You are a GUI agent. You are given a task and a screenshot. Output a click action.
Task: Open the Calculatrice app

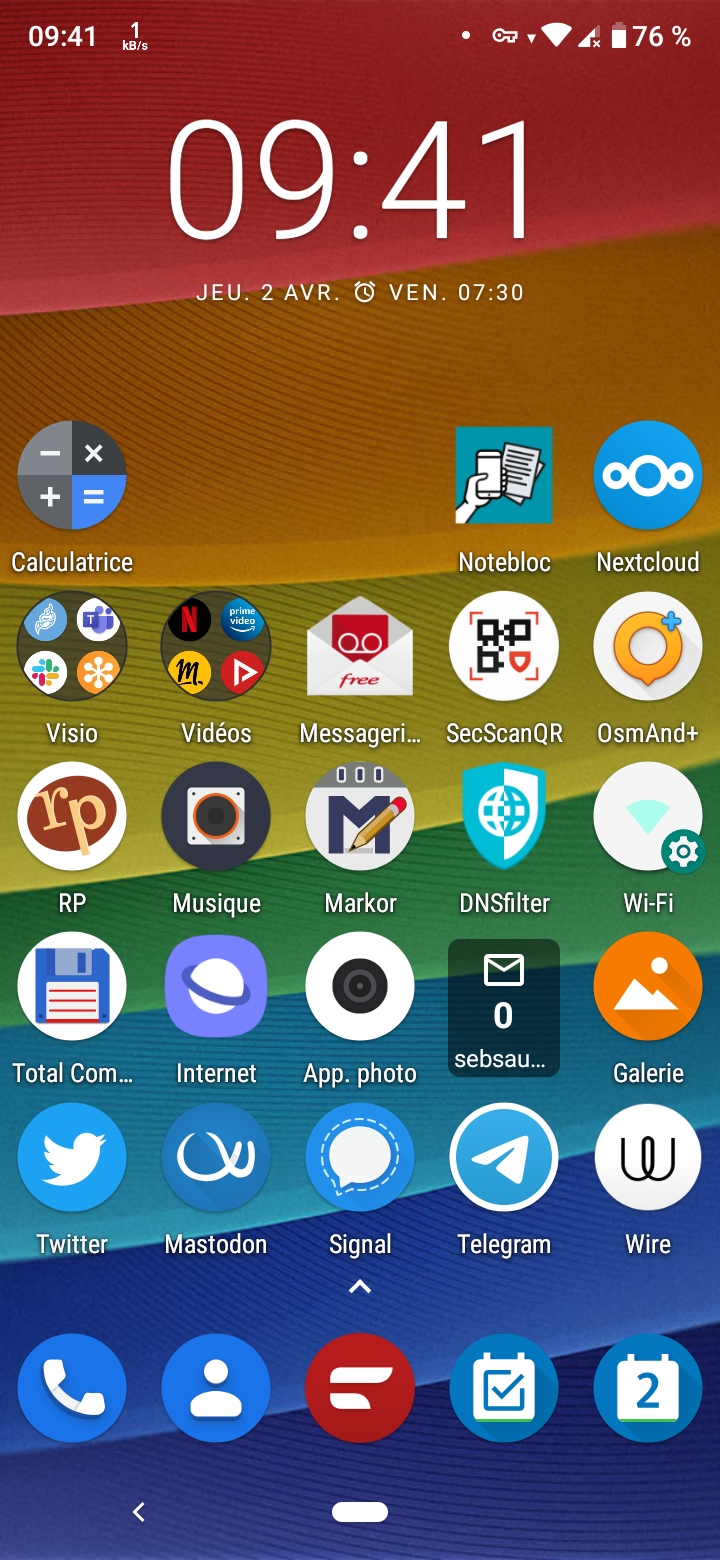point(72,476)
